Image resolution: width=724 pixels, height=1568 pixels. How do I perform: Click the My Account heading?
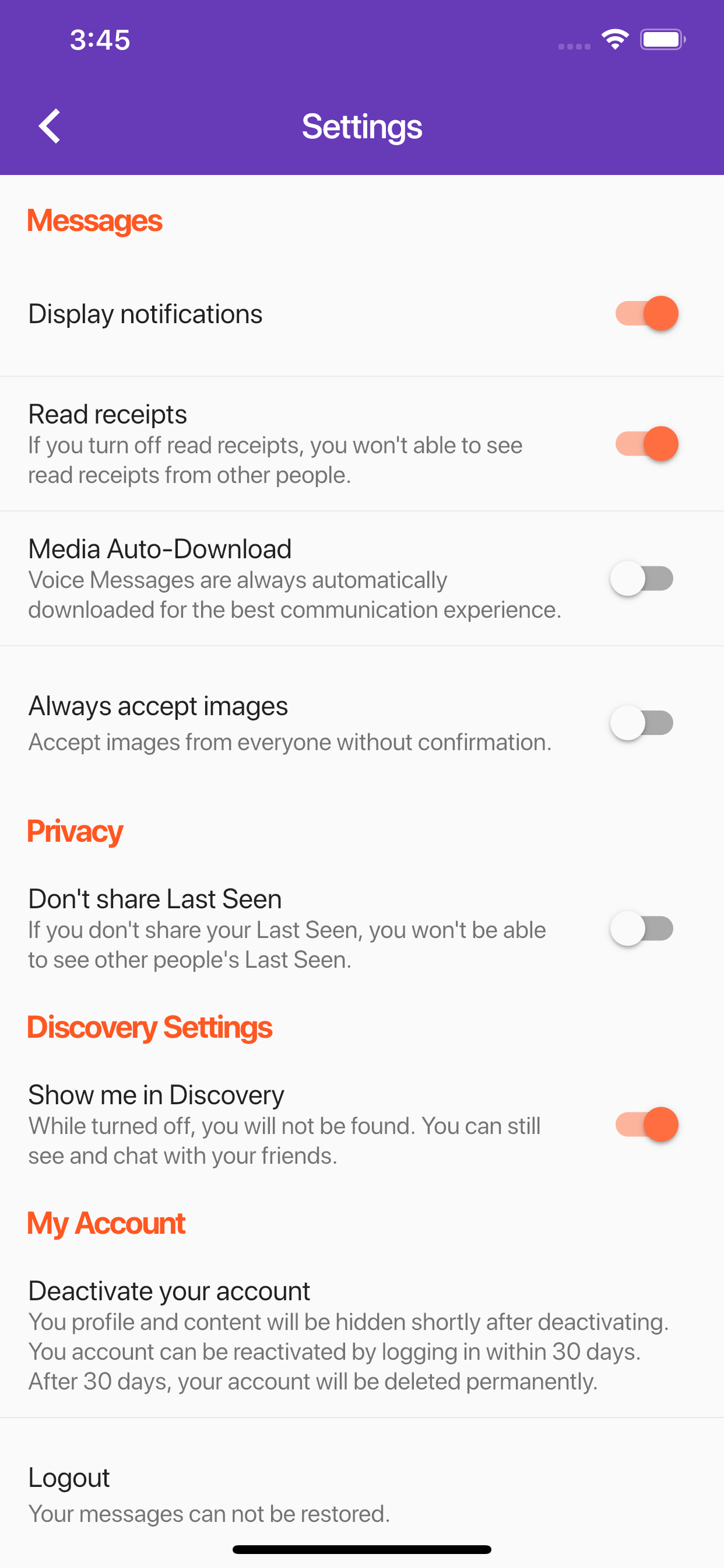106,1222
